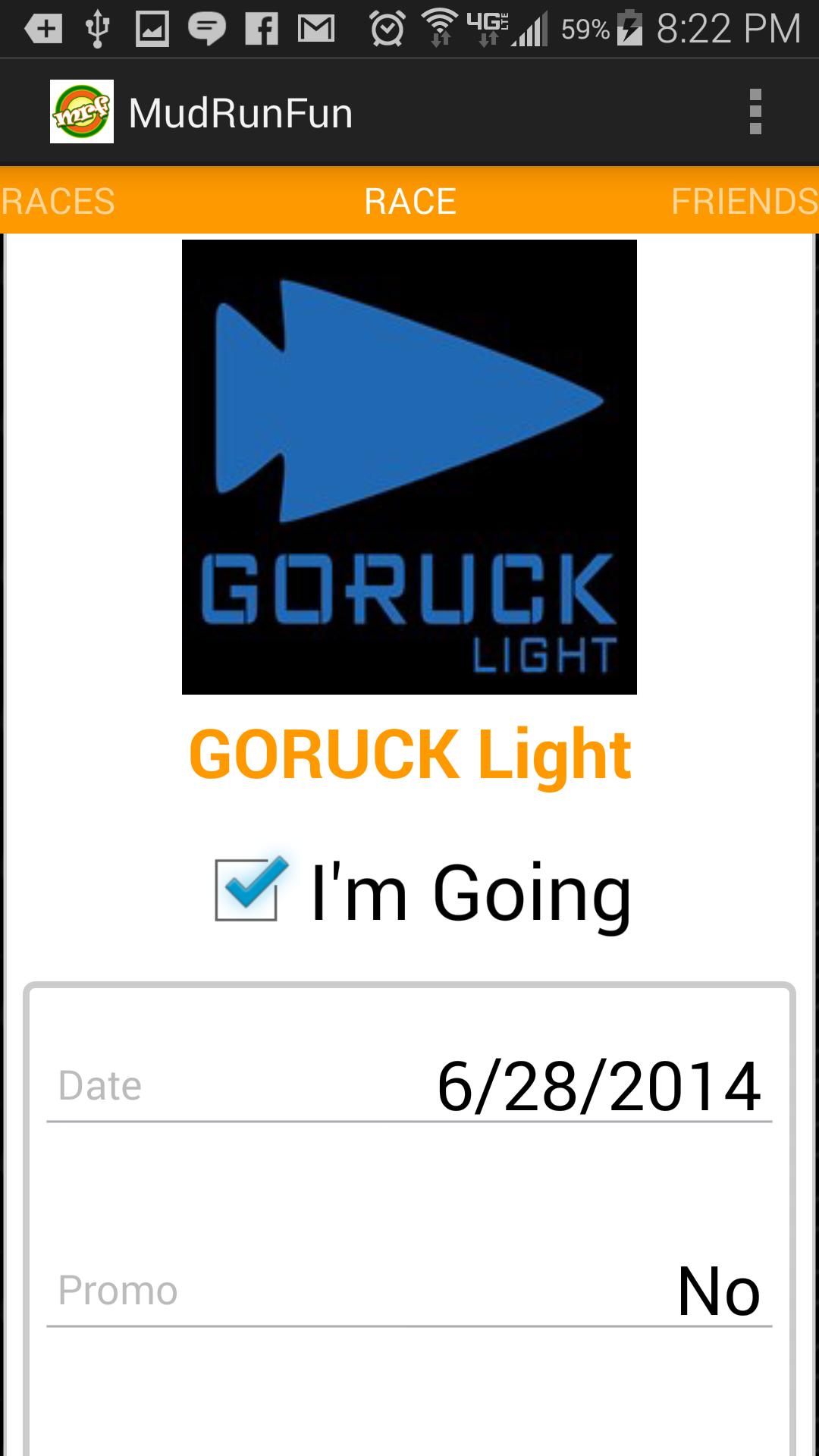The height and width of the screenshot is (1456, 819).
Task: Switch to the RACES tab
Action: point(58,202)
